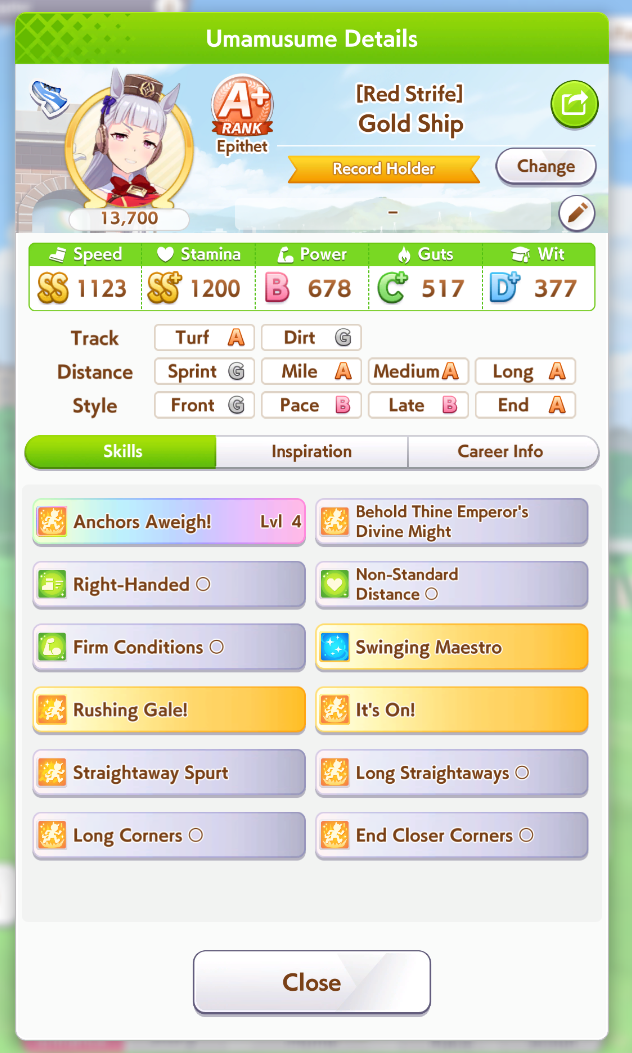The image size is (632, 1053).
Task: Open the Straightaway Spurt skill
Action: pyautogui.click(x=169, y=773)
